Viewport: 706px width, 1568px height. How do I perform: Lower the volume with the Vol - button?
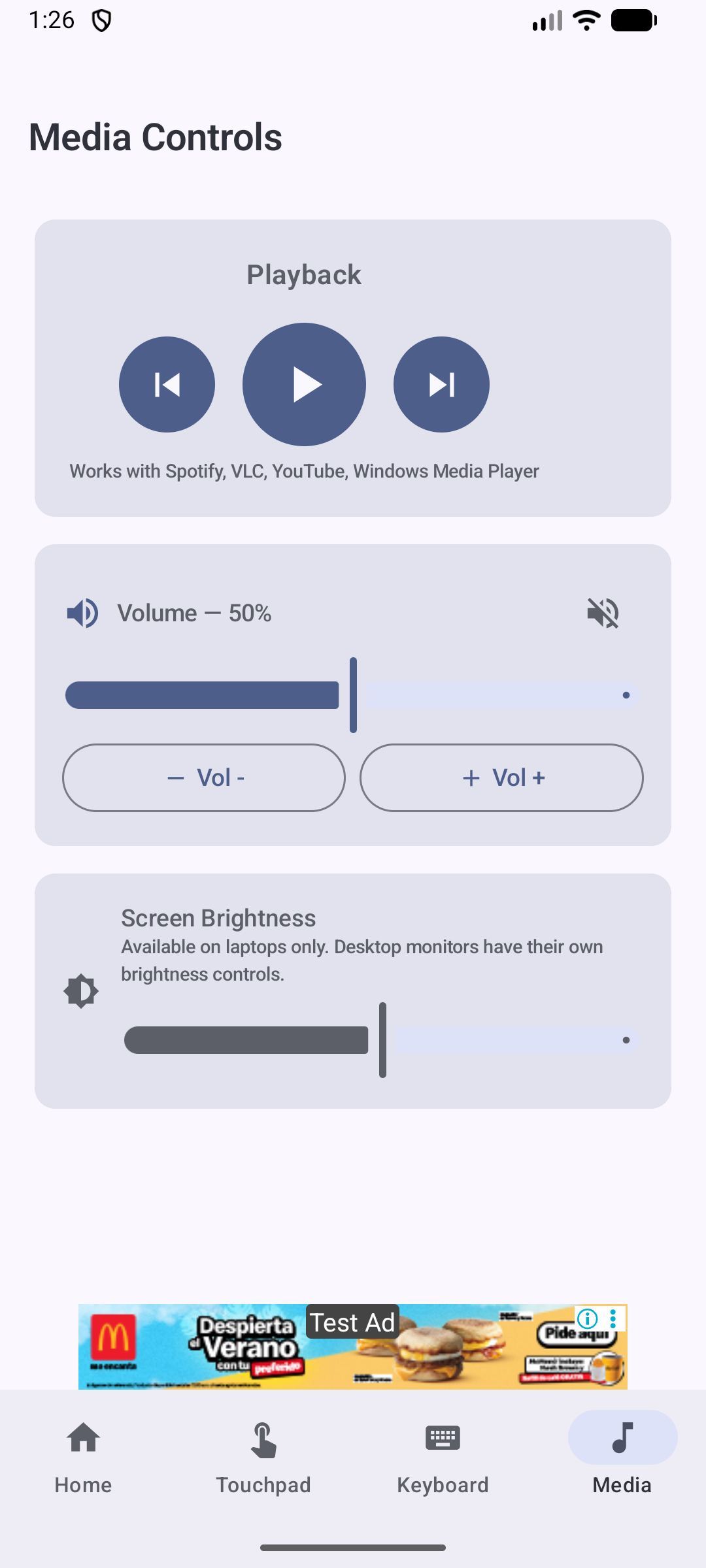pos(204,777)
